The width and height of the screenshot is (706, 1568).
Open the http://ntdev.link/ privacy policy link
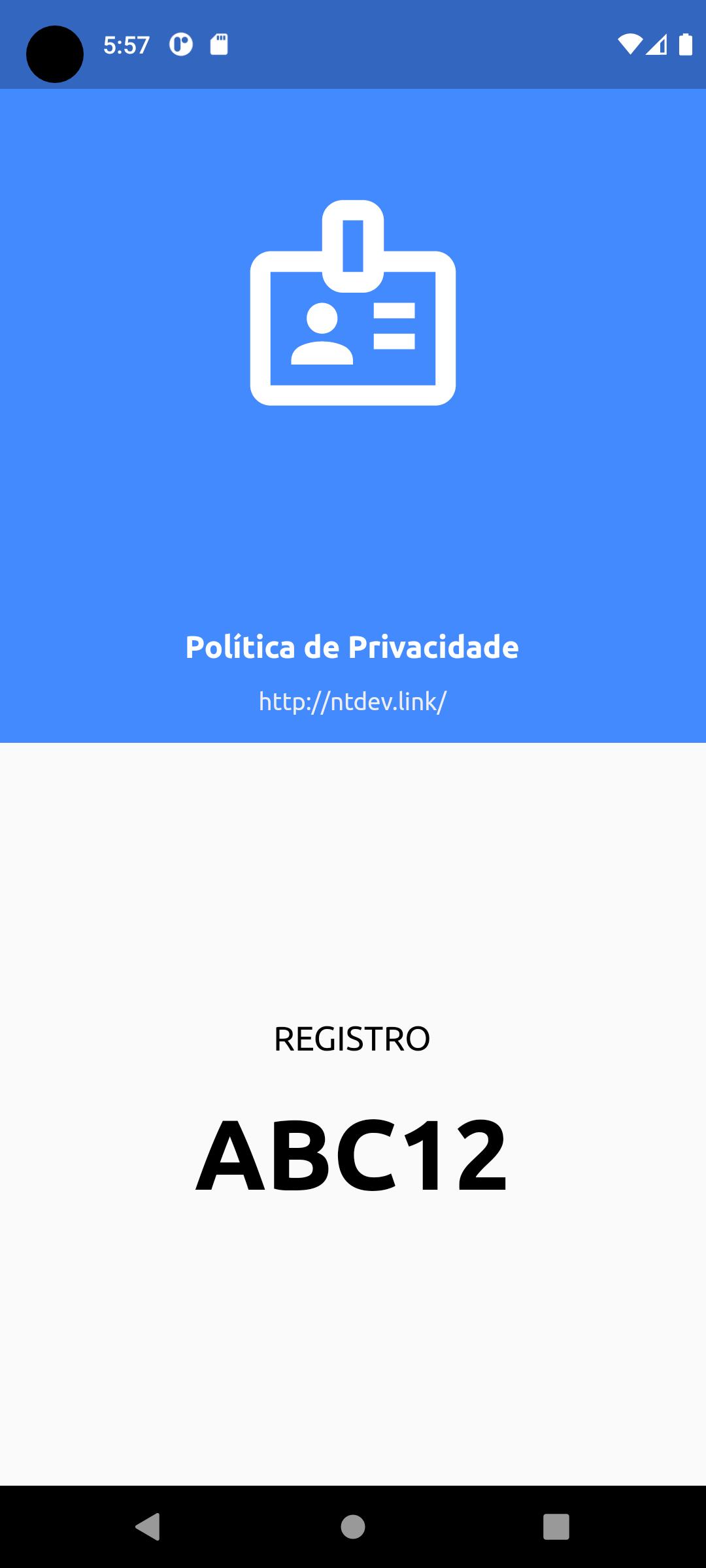click(352, 702)
